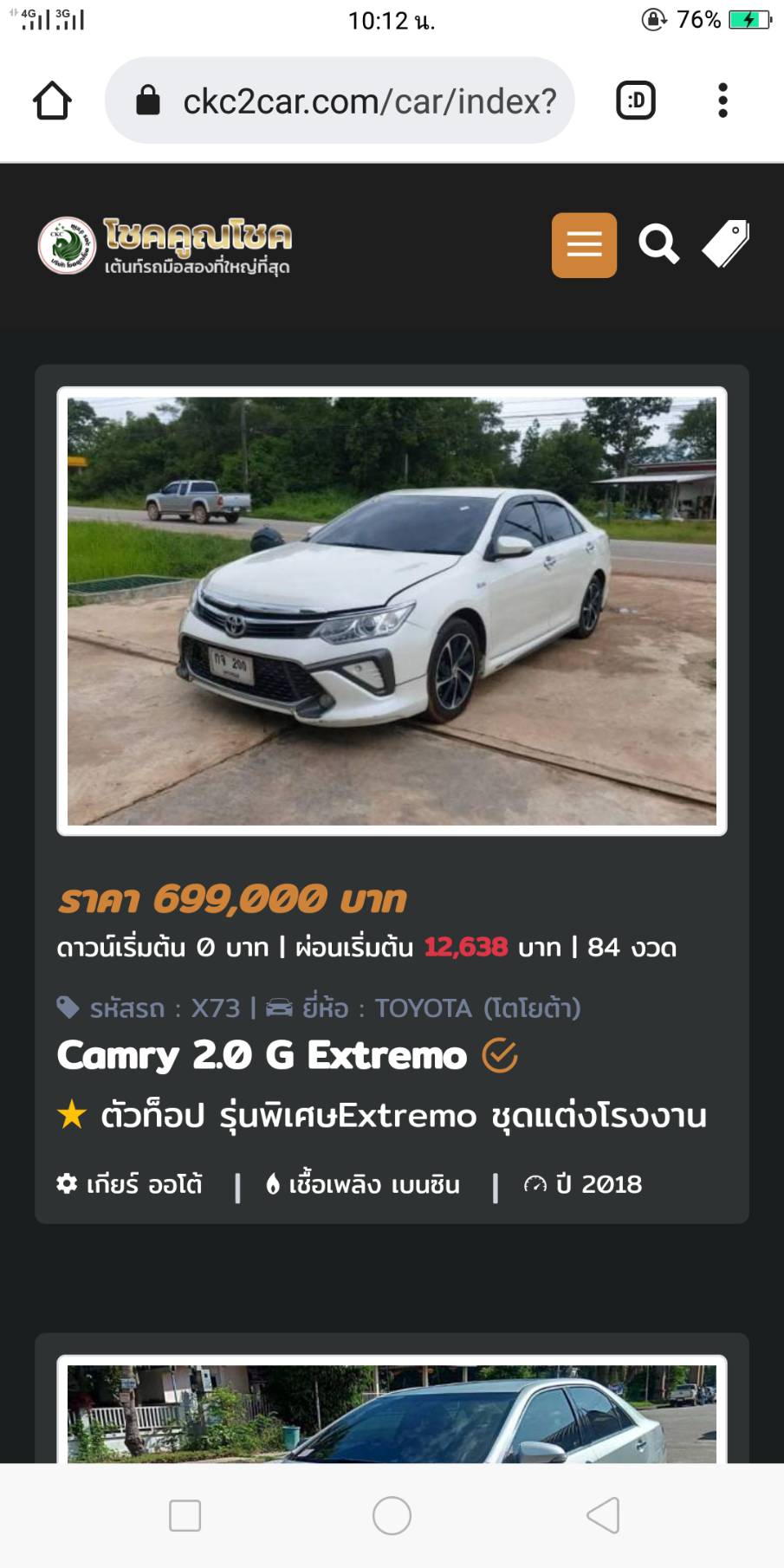Open the orange hamburger menu

pyautogui.click(x=584, y=245)
